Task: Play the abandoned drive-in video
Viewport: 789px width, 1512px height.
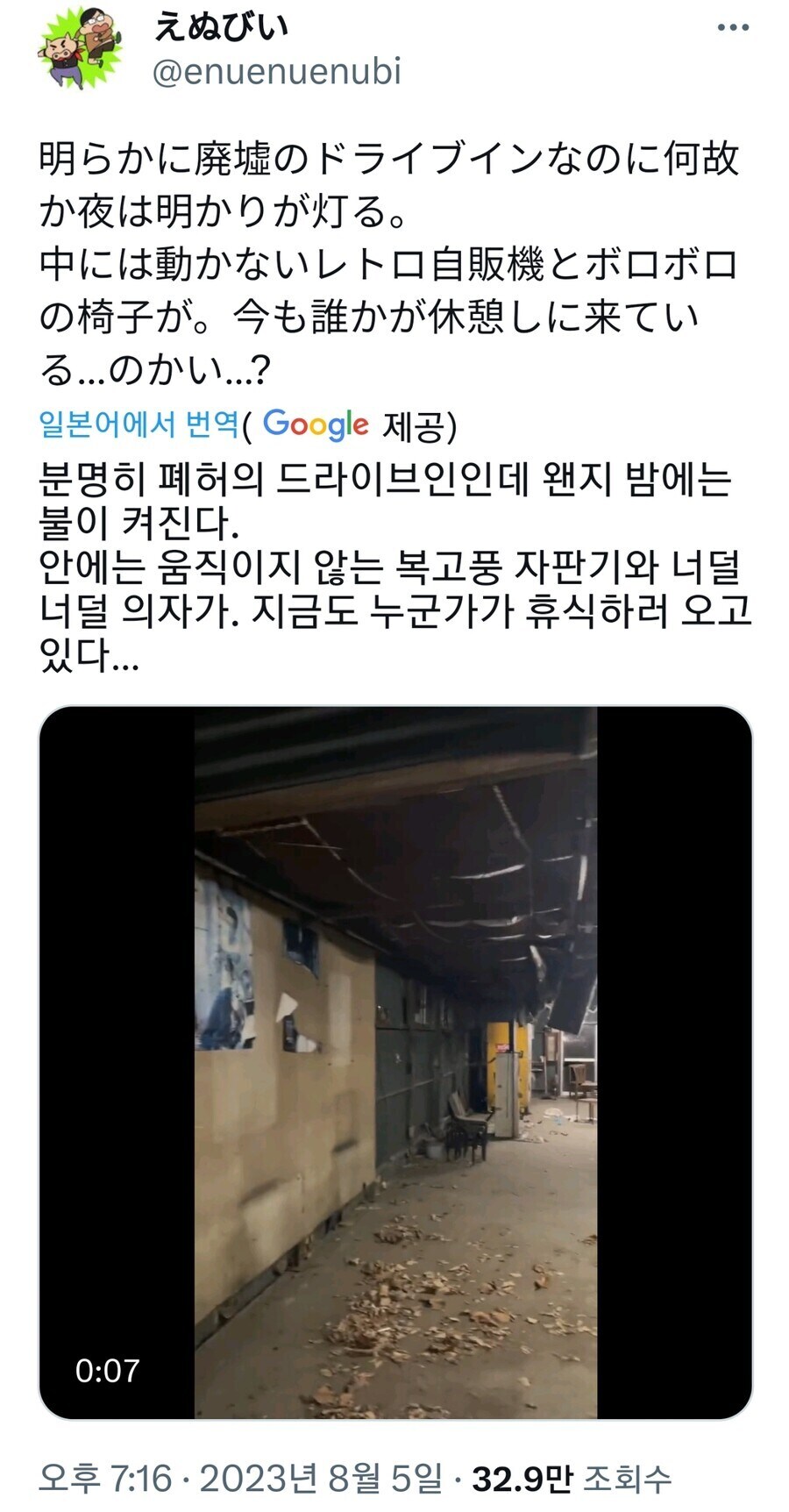Action: pos(395,1062)
